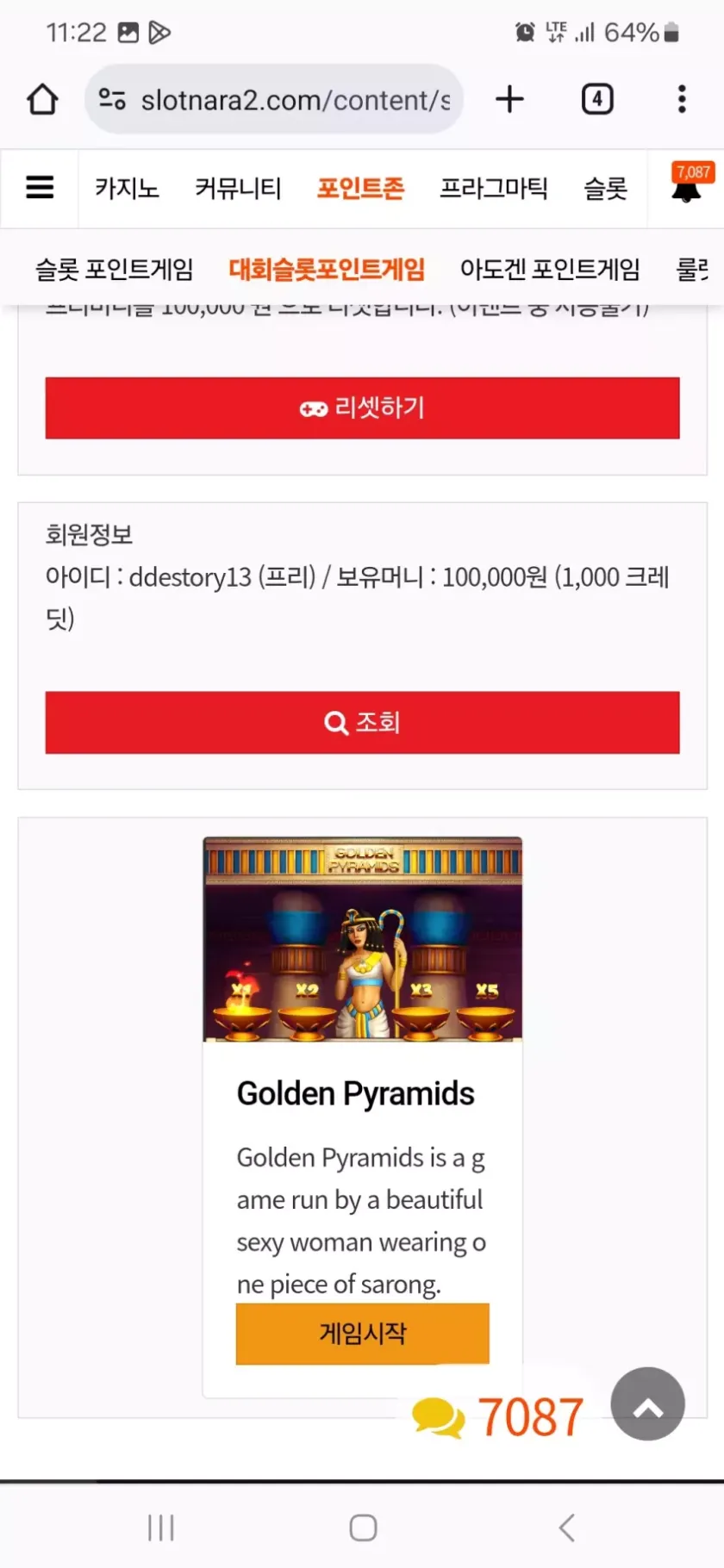
Task: Switch to the 카지노 menu
Action: pyautogui.click(x=127, y=188)
